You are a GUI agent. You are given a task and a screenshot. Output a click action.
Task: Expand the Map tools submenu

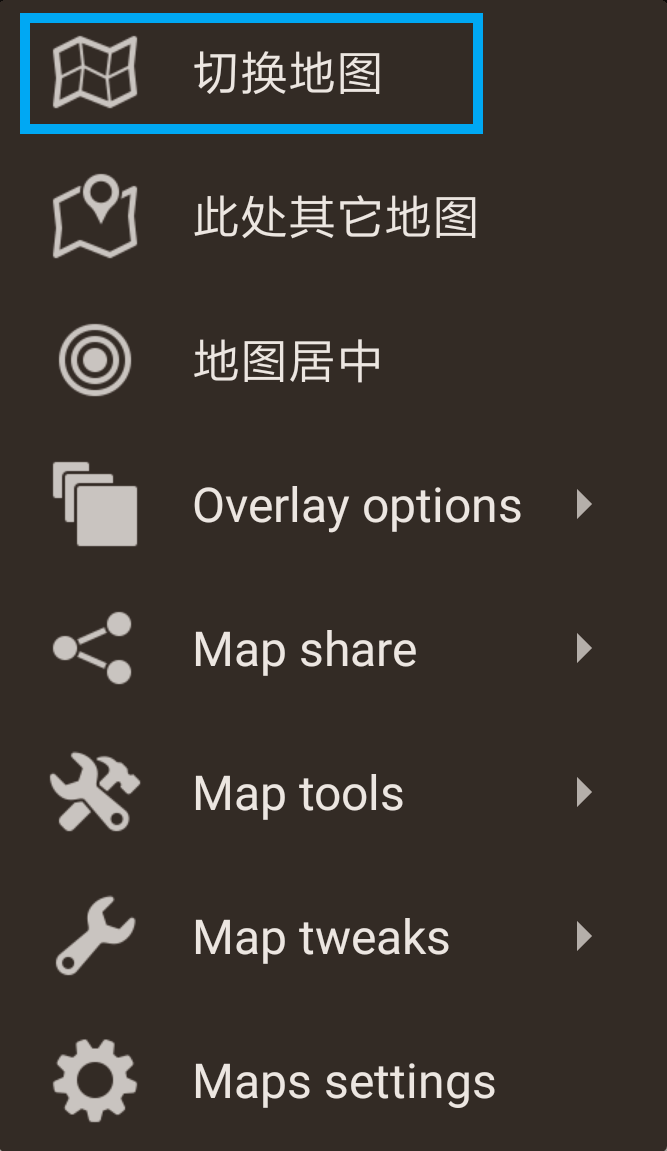pos(298,793)
